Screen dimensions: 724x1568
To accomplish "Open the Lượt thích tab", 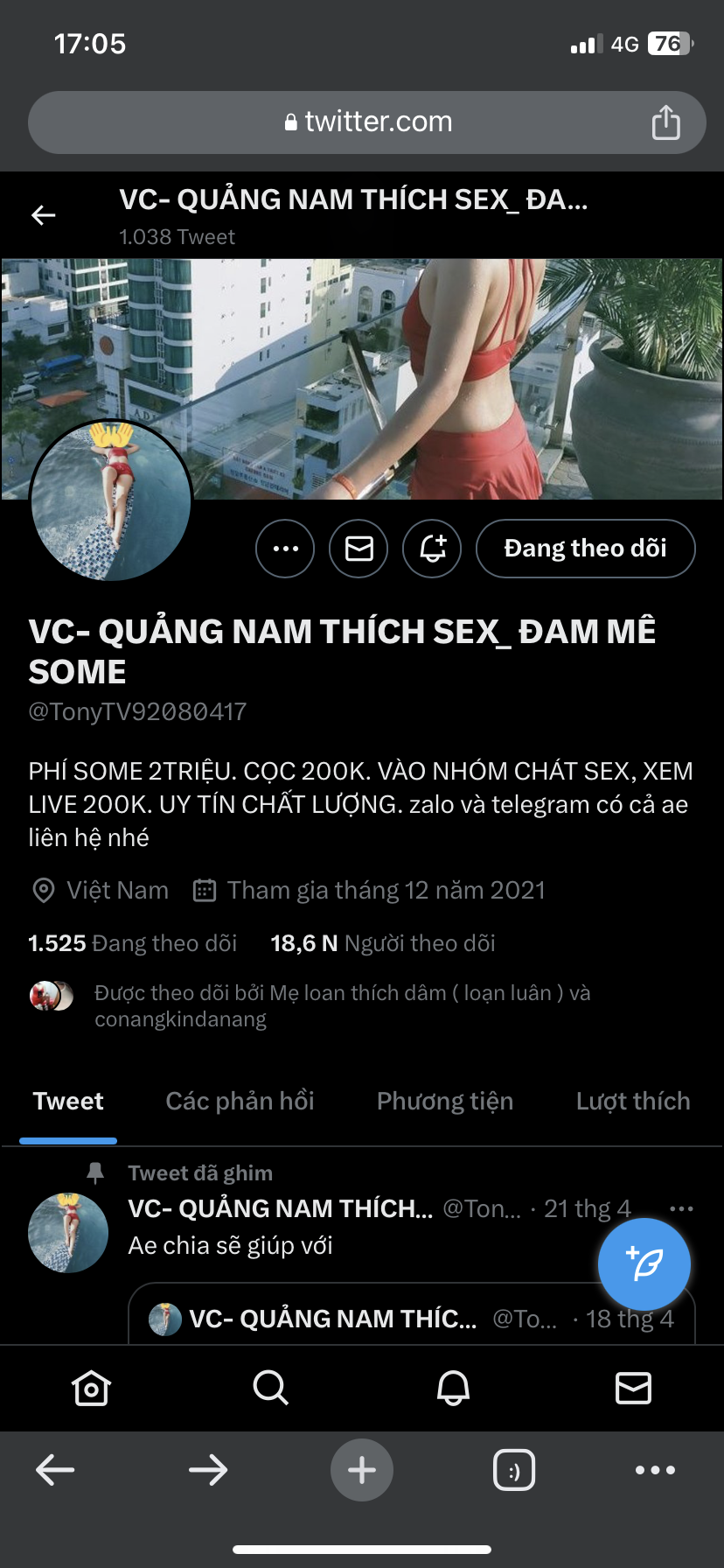I will [x=632, y=1101].
